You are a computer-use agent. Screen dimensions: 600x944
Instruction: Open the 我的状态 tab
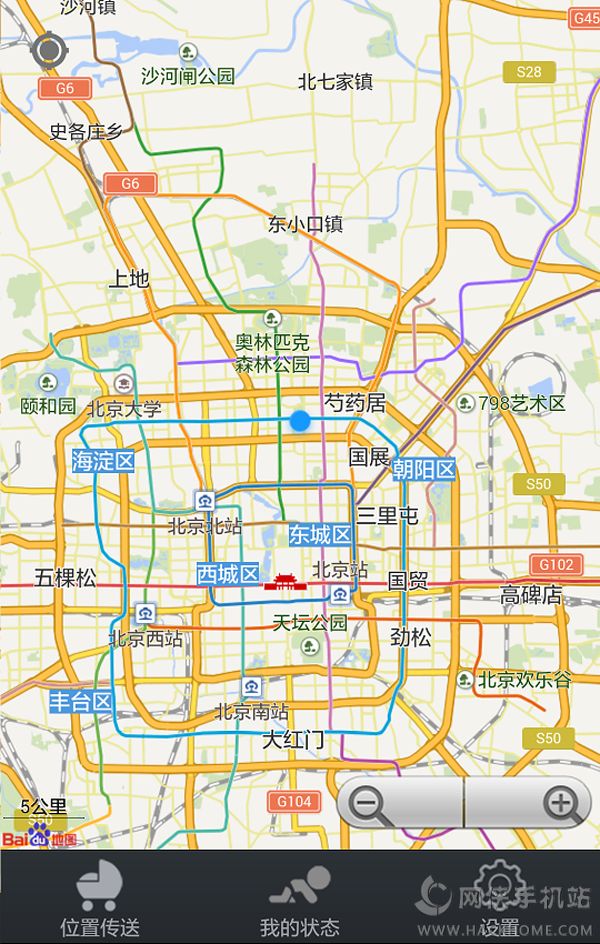click(x=300, y=899)
